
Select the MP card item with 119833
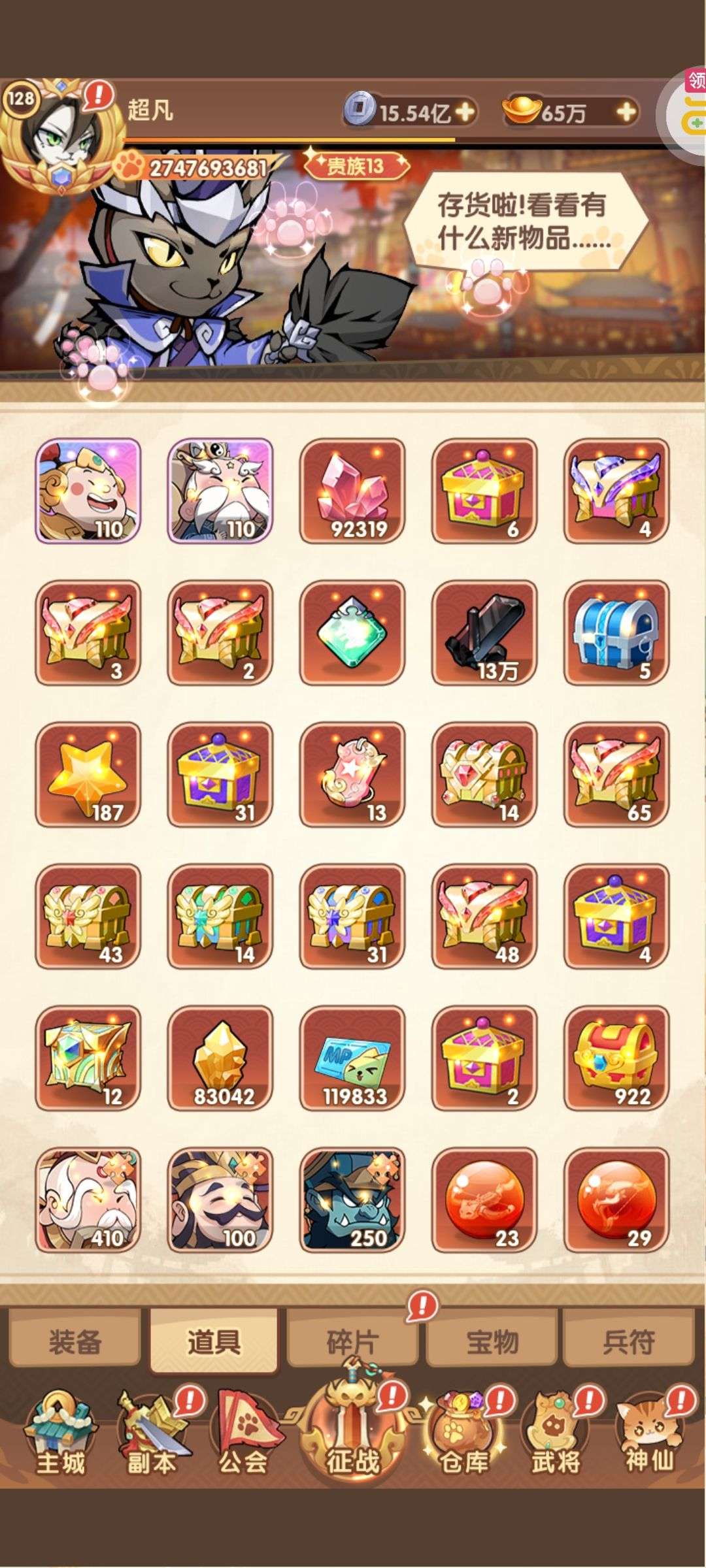pyautogui.click(x=352, y=1058)
